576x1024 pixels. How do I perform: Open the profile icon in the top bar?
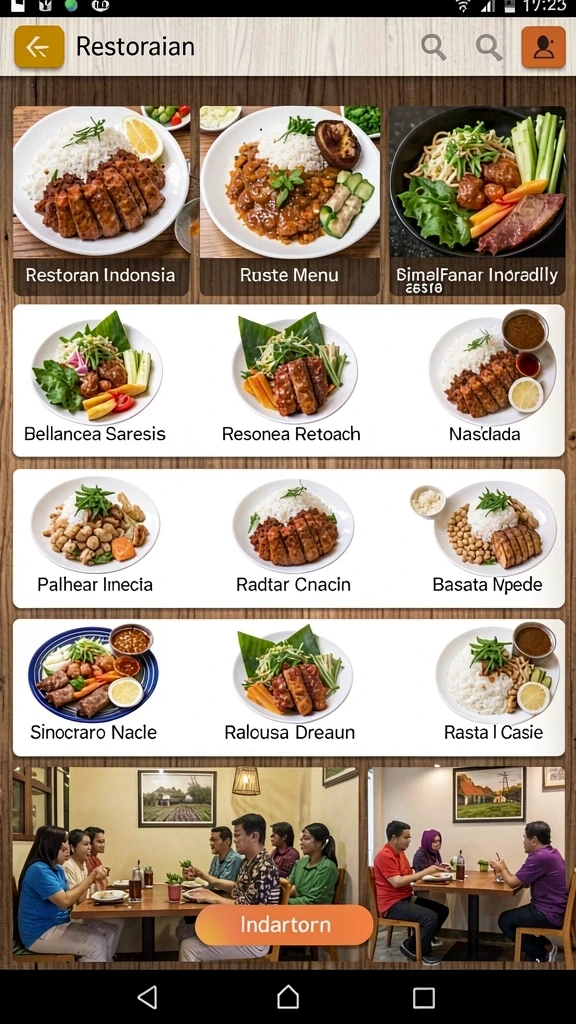543,47
